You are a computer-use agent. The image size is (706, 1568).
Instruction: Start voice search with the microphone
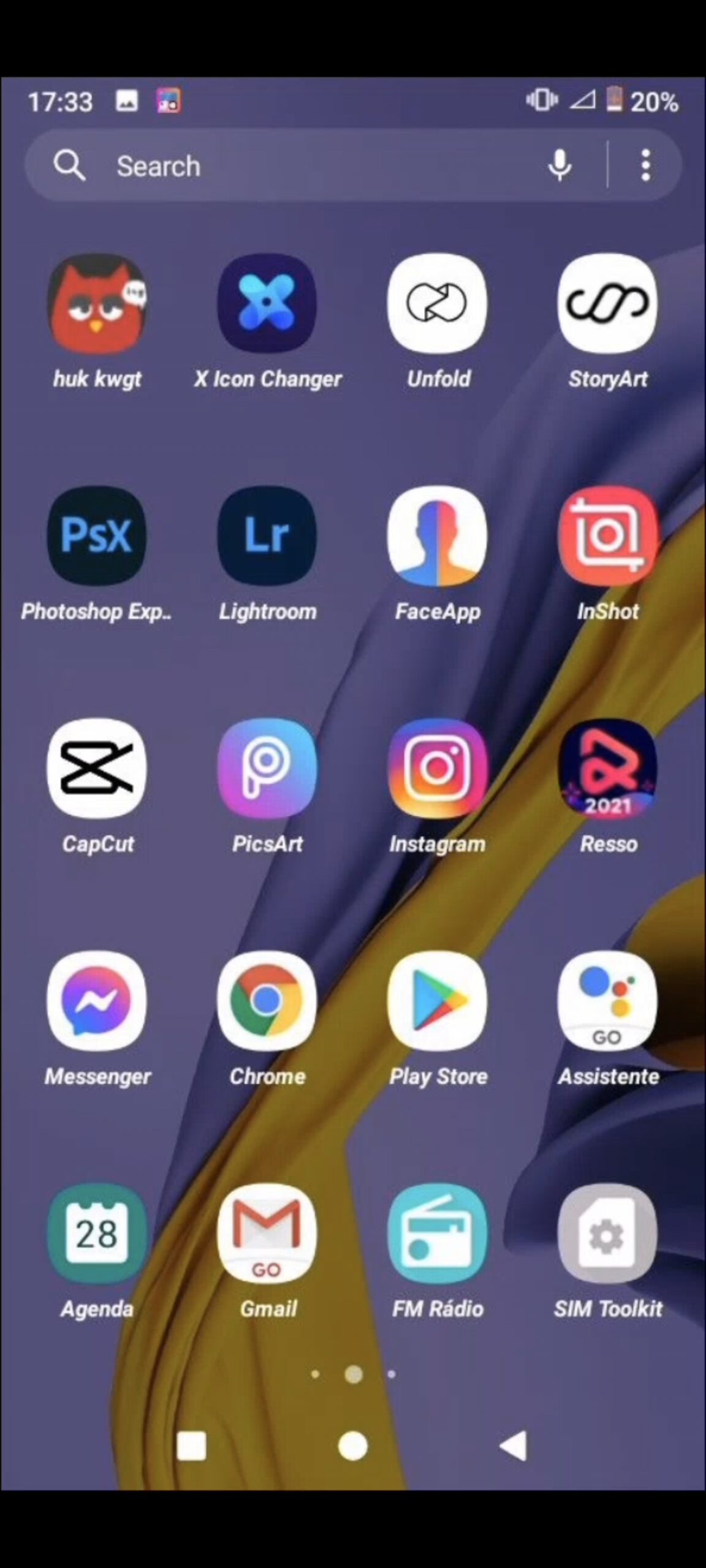560,165
